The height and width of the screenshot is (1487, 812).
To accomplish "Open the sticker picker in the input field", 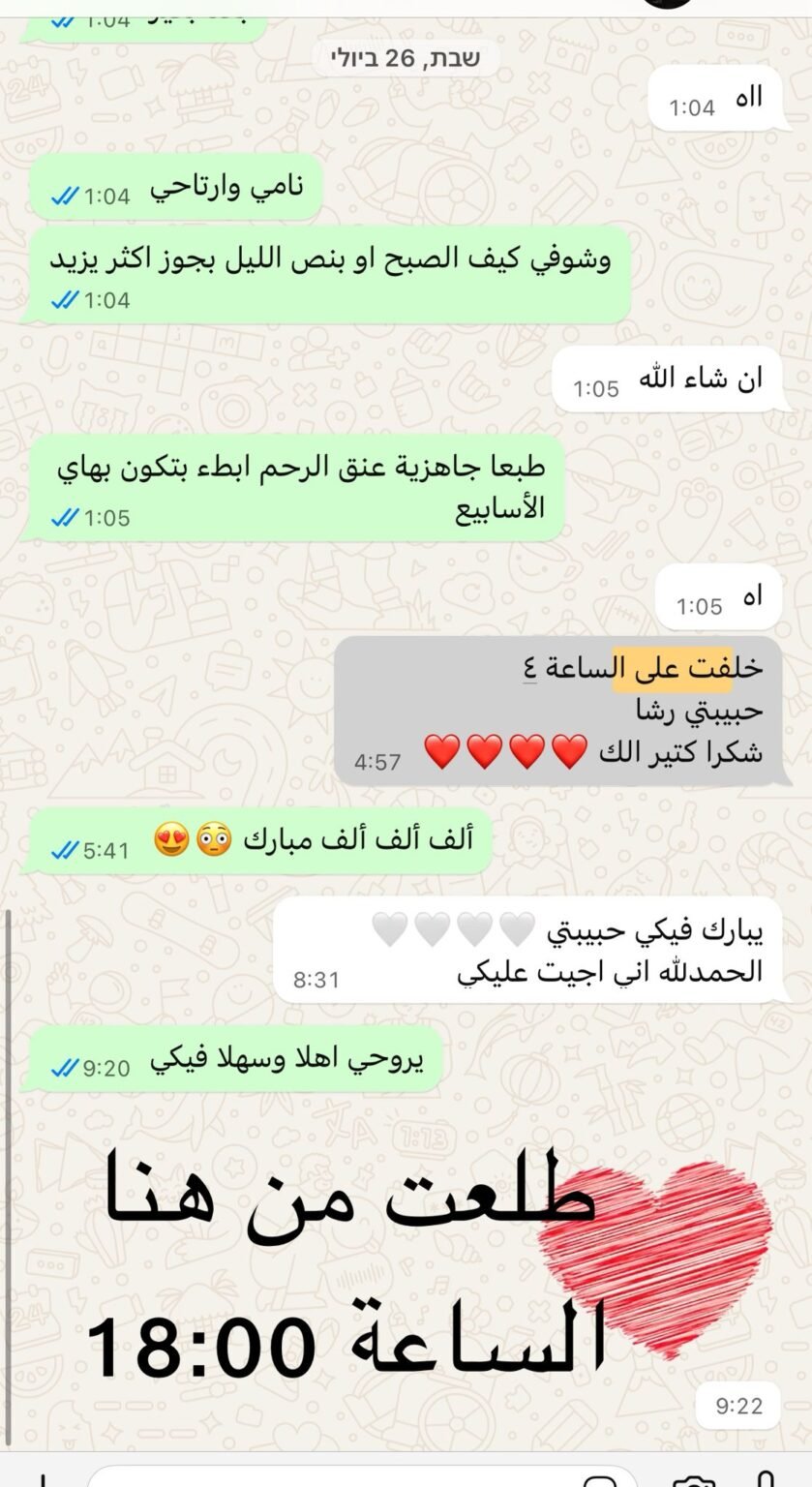I will click(x=601, y=1480).
